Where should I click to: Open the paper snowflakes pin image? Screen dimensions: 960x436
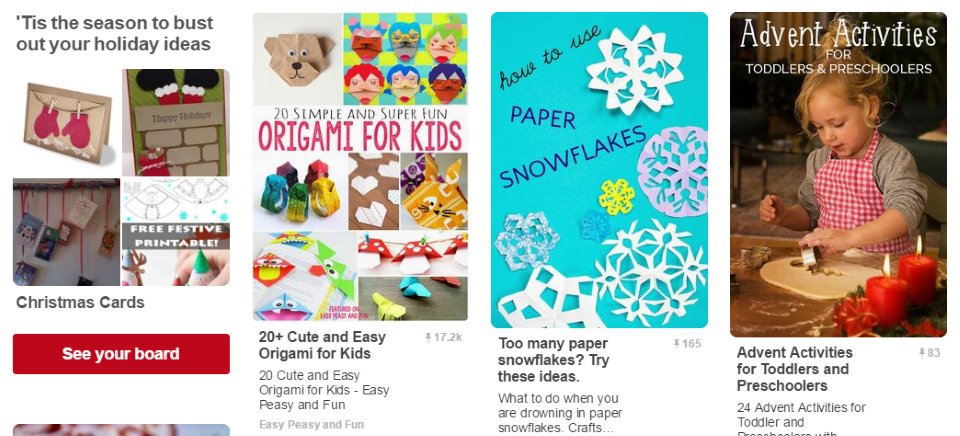pyautogui.click(x=599, y=170)
